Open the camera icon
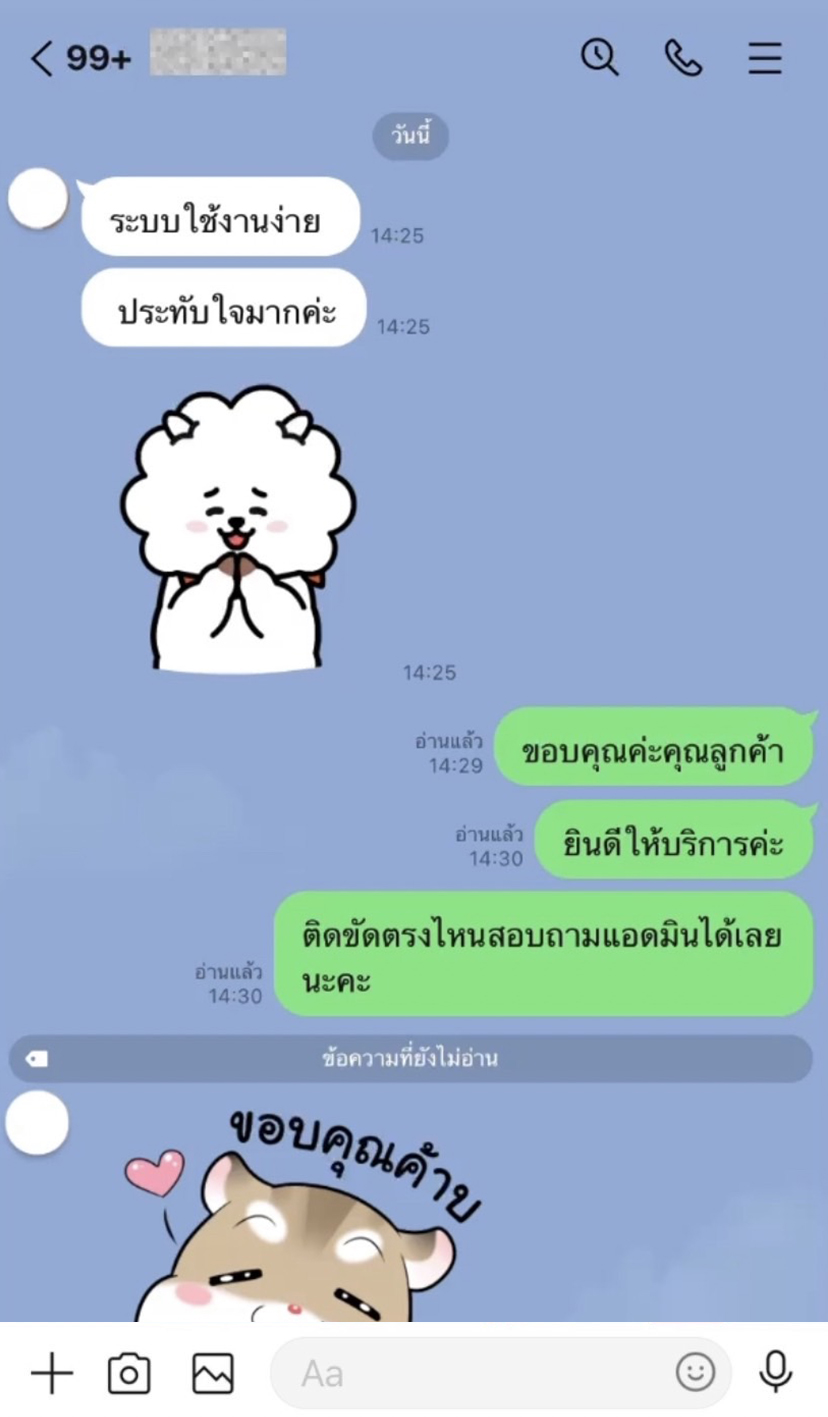 click(129, 1373)
